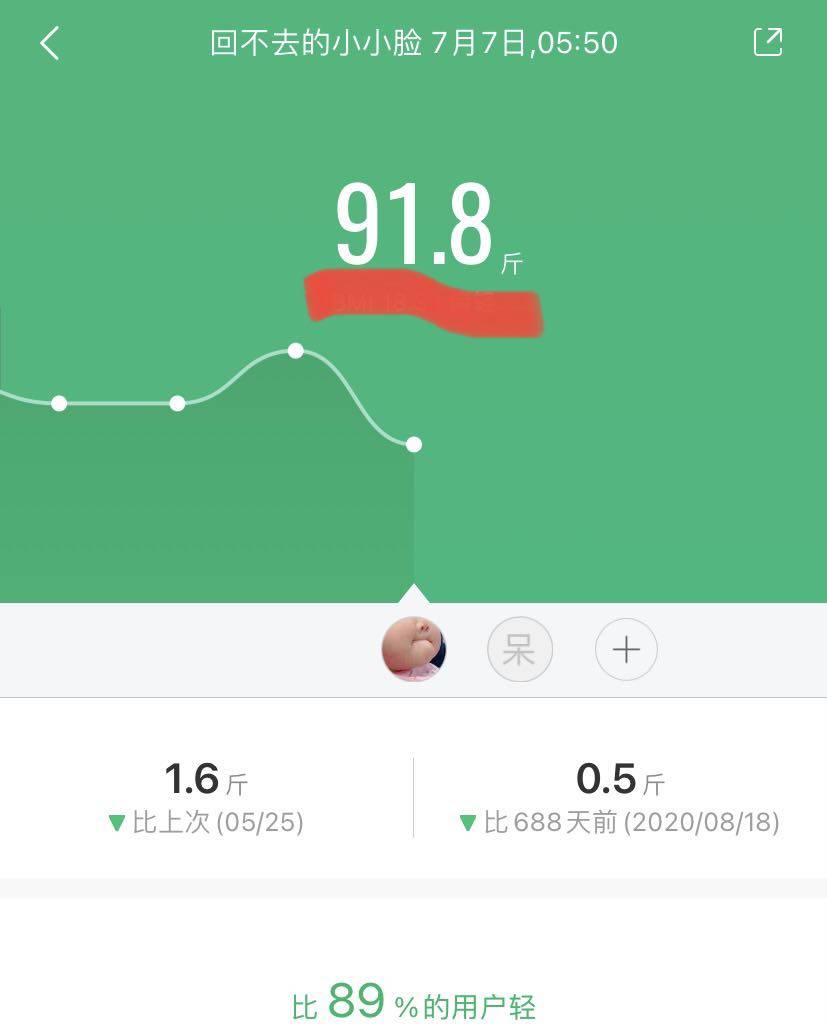Share this weight record
Image resolution: width=827 pixels, height=1026 pixels.
(x=768, y=42)
